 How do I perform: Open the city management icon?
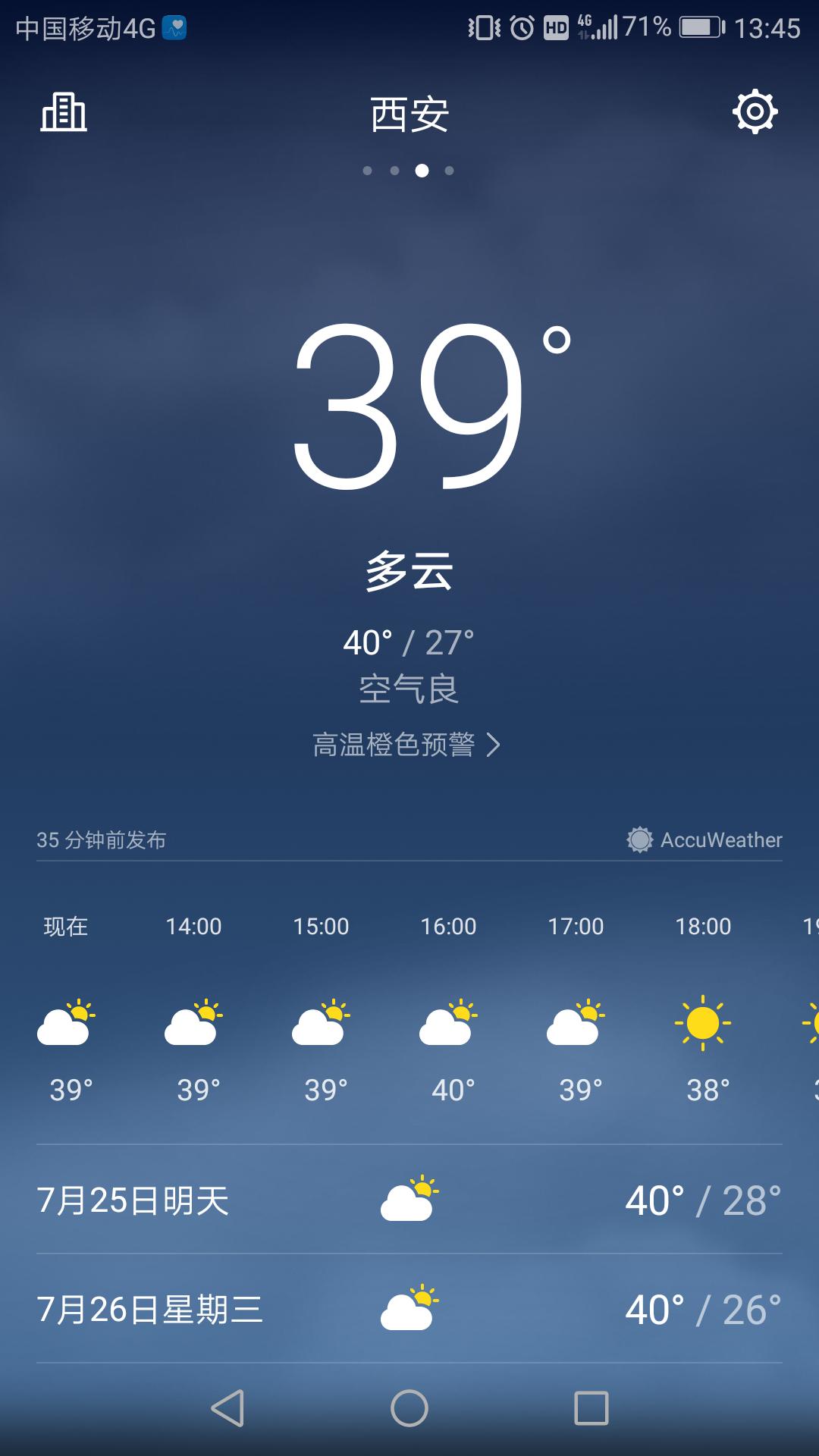64,113
